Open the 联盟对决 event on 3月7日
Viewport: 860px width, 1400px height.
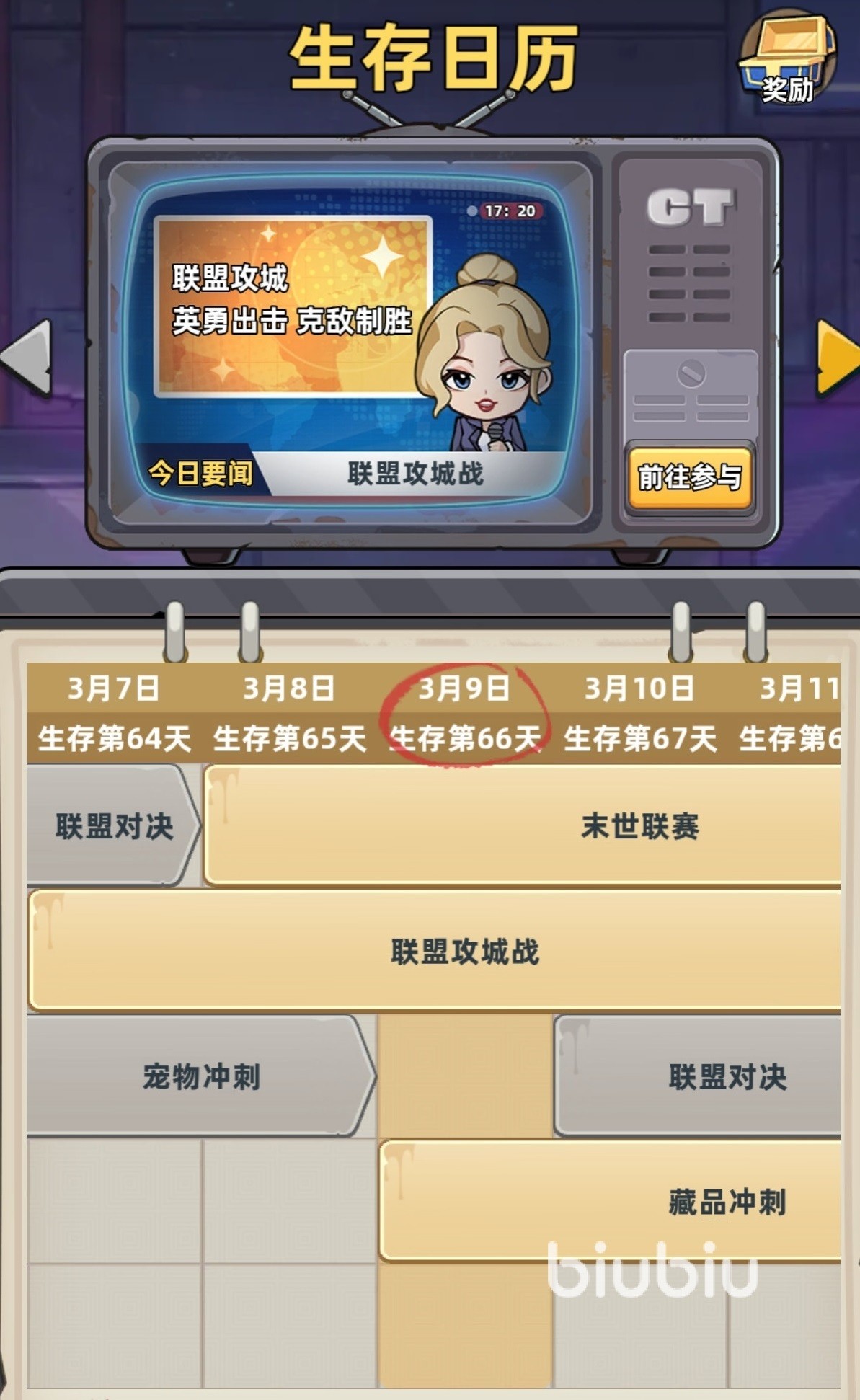(113, 825)
